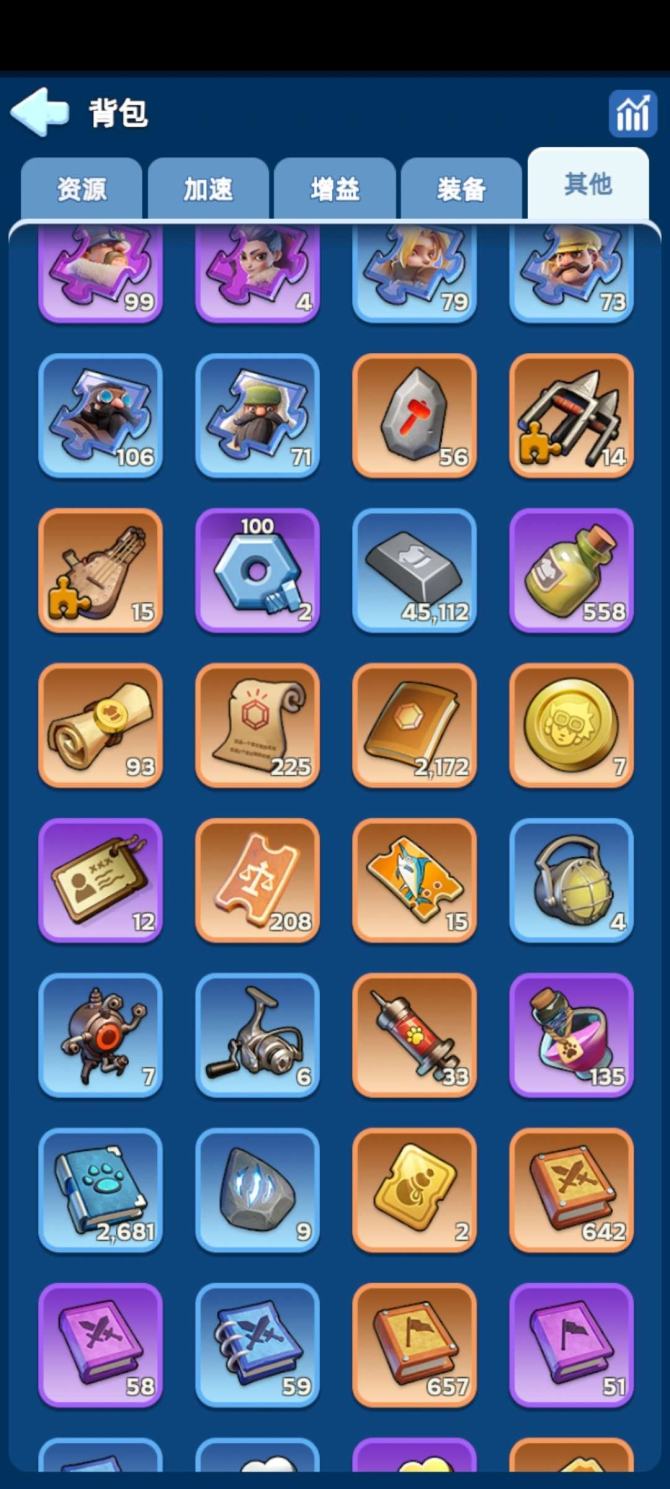The image size is (670, 1489).
Task: Open the metal ingot item showing 45,112
Action: tap(414, 571)
